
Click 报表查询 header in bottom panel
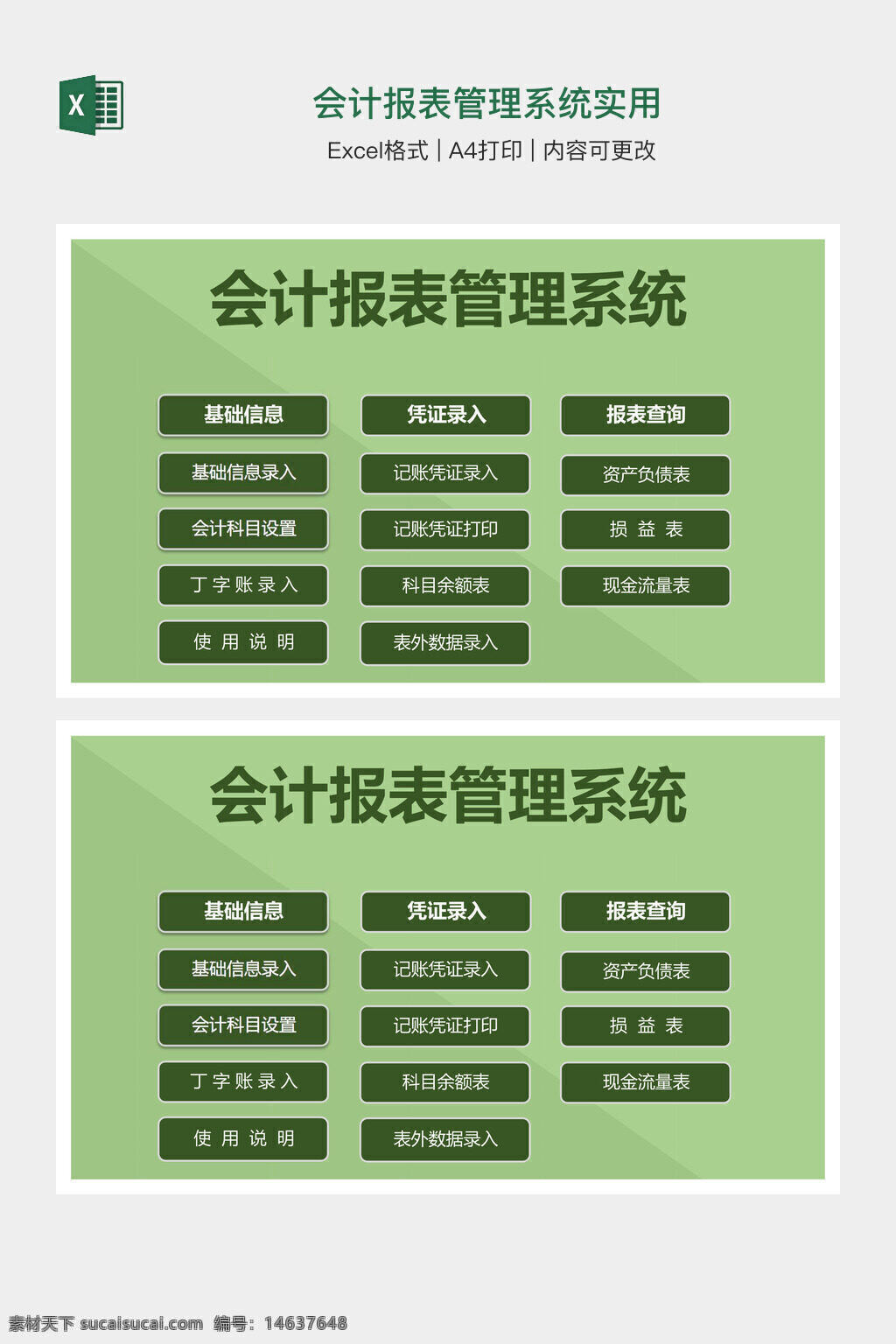pyautogui.click(x=645, y=912)
